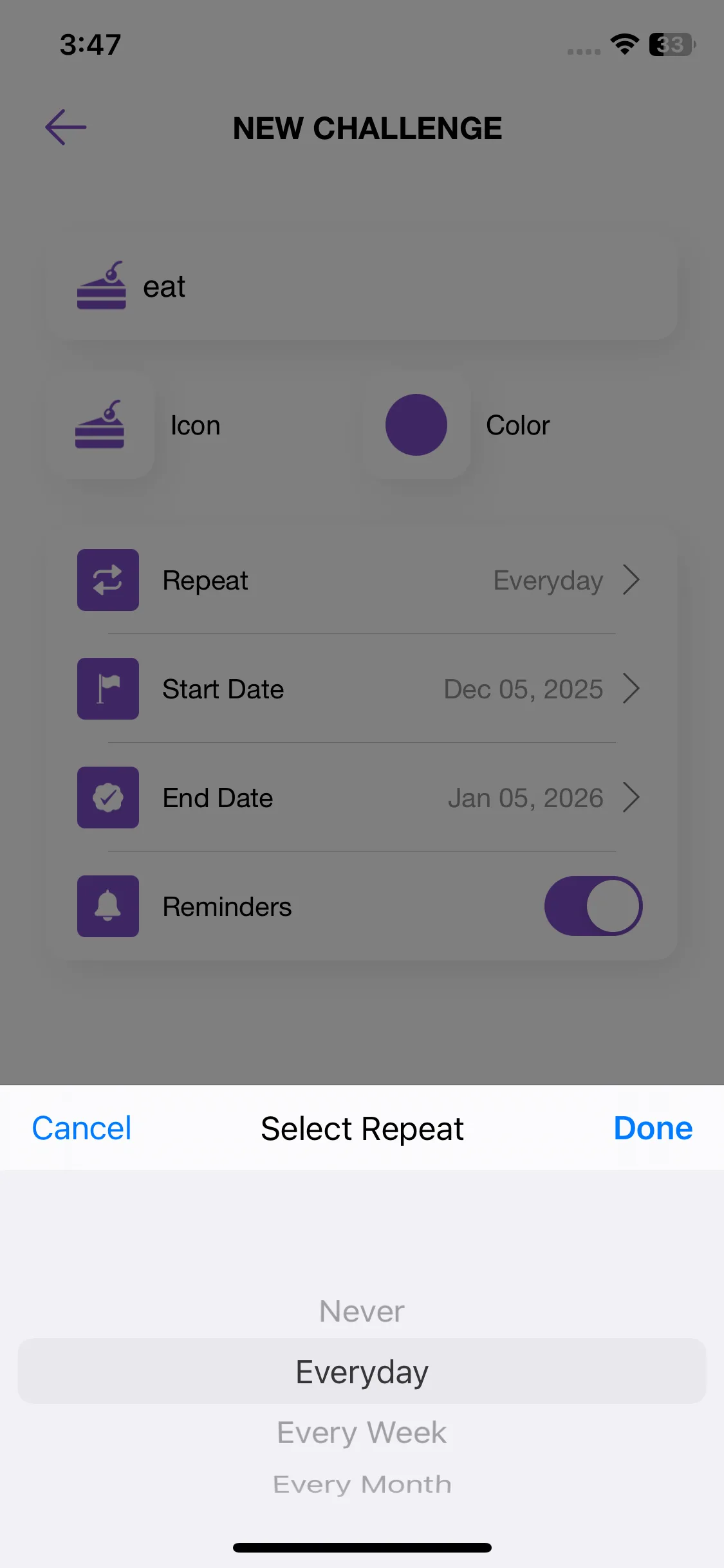
Task: Select Never in the repeat picker
Action: point(362,1311)
